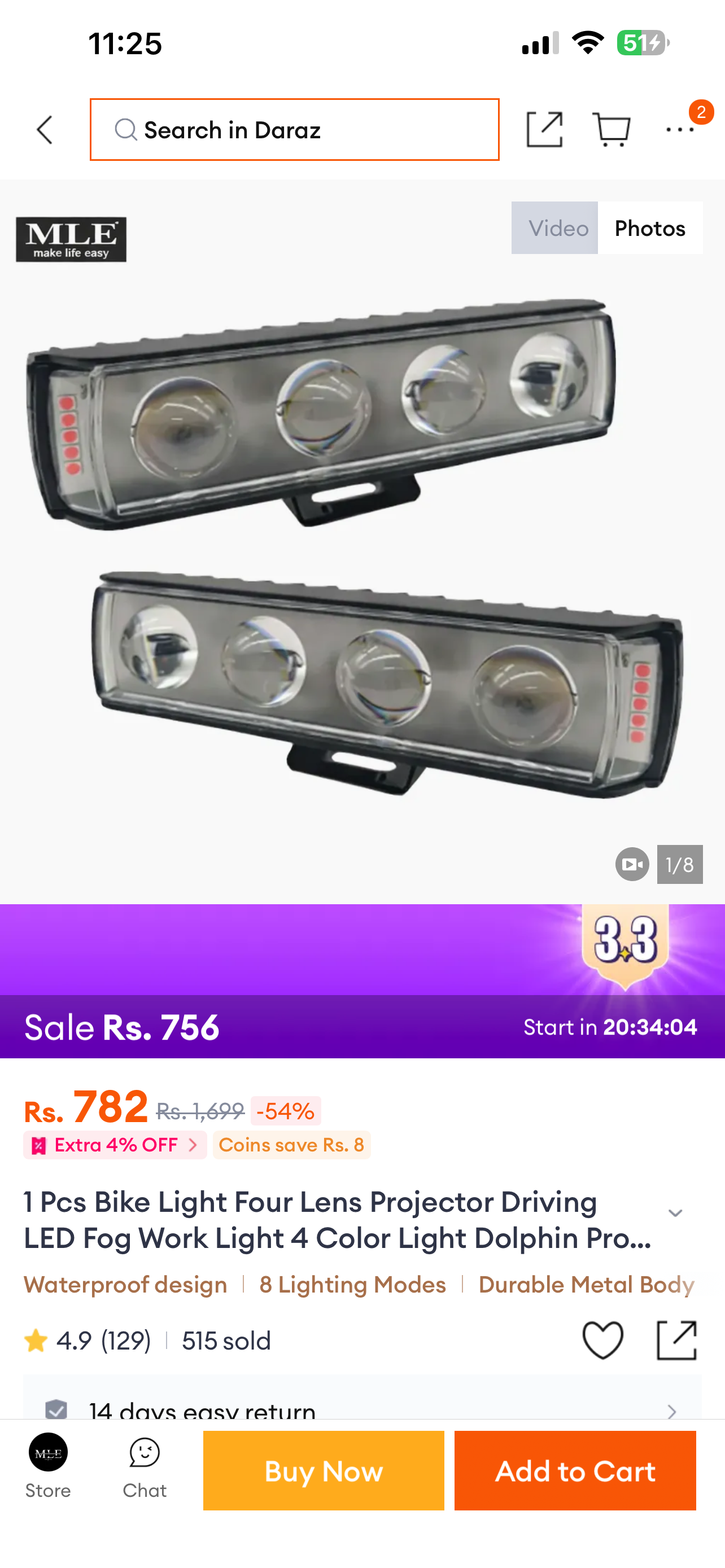This screenshot has width=725, height=1568.
Task: Switch to the Photos tab
Action: tap(650, 227)
